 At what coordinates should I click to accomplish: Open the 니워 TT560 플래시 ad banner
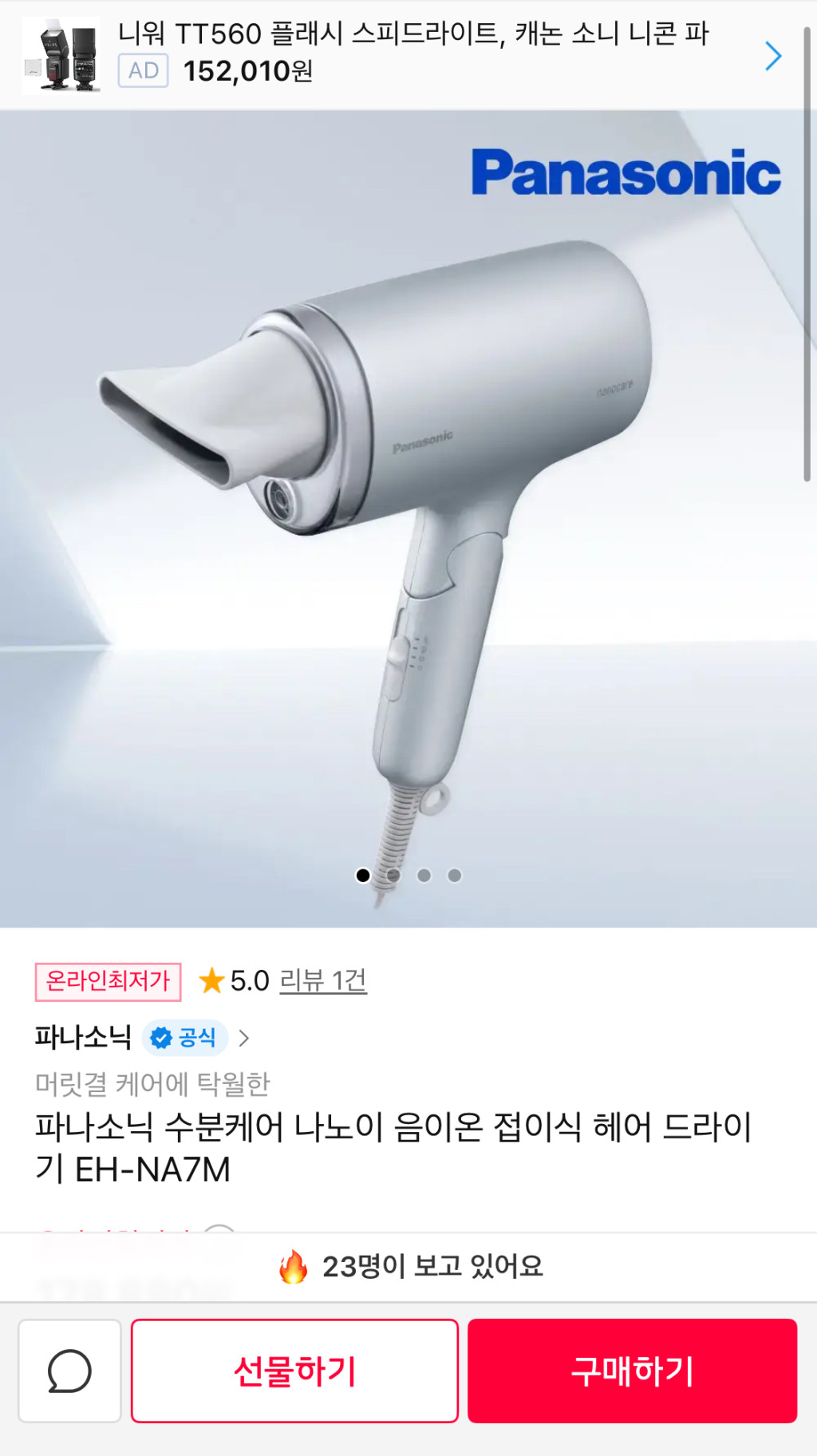412,53
